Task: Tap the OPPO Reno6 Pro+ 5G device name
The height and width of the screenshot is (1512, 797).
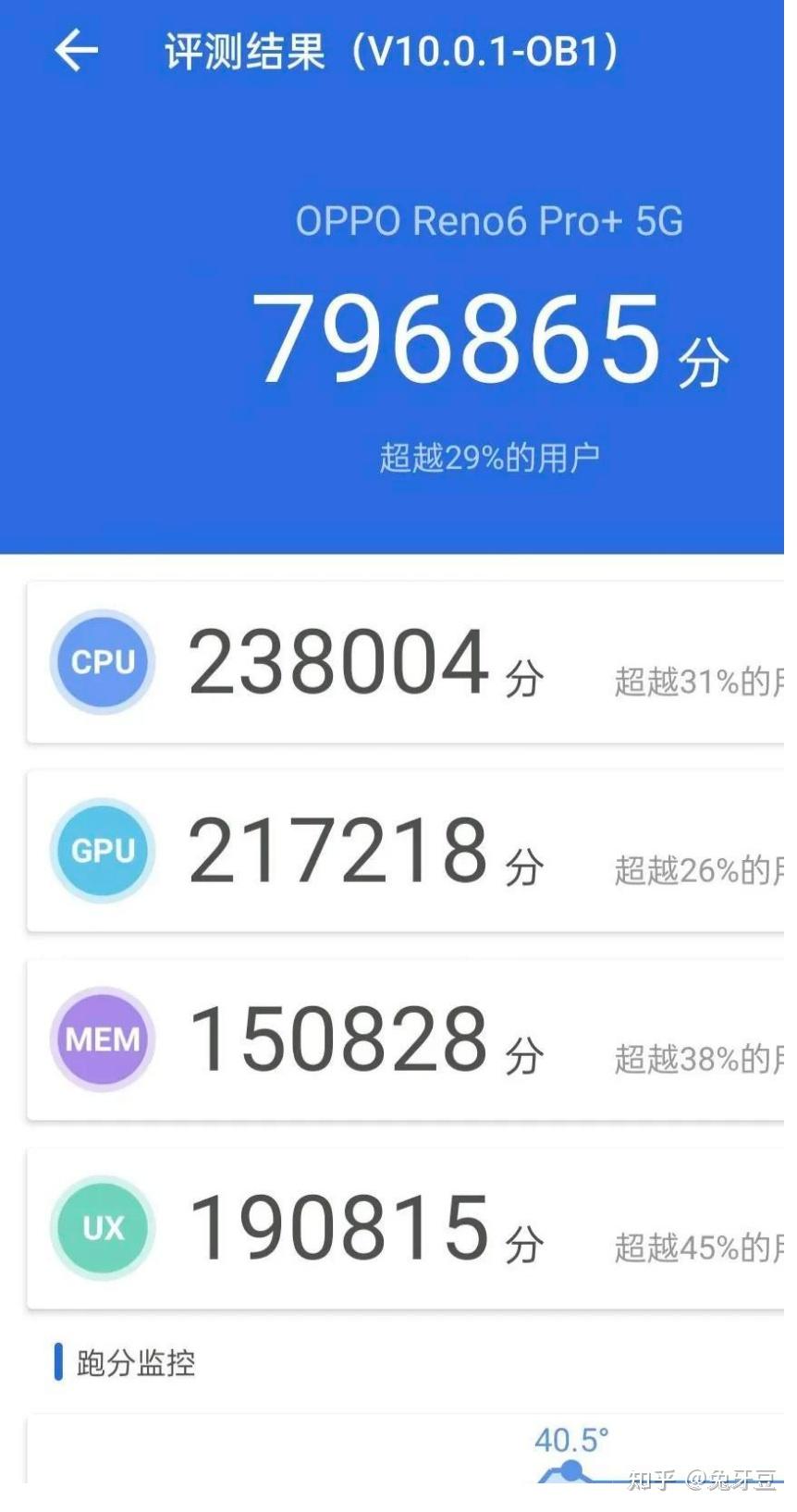Action: pos(492,222)
